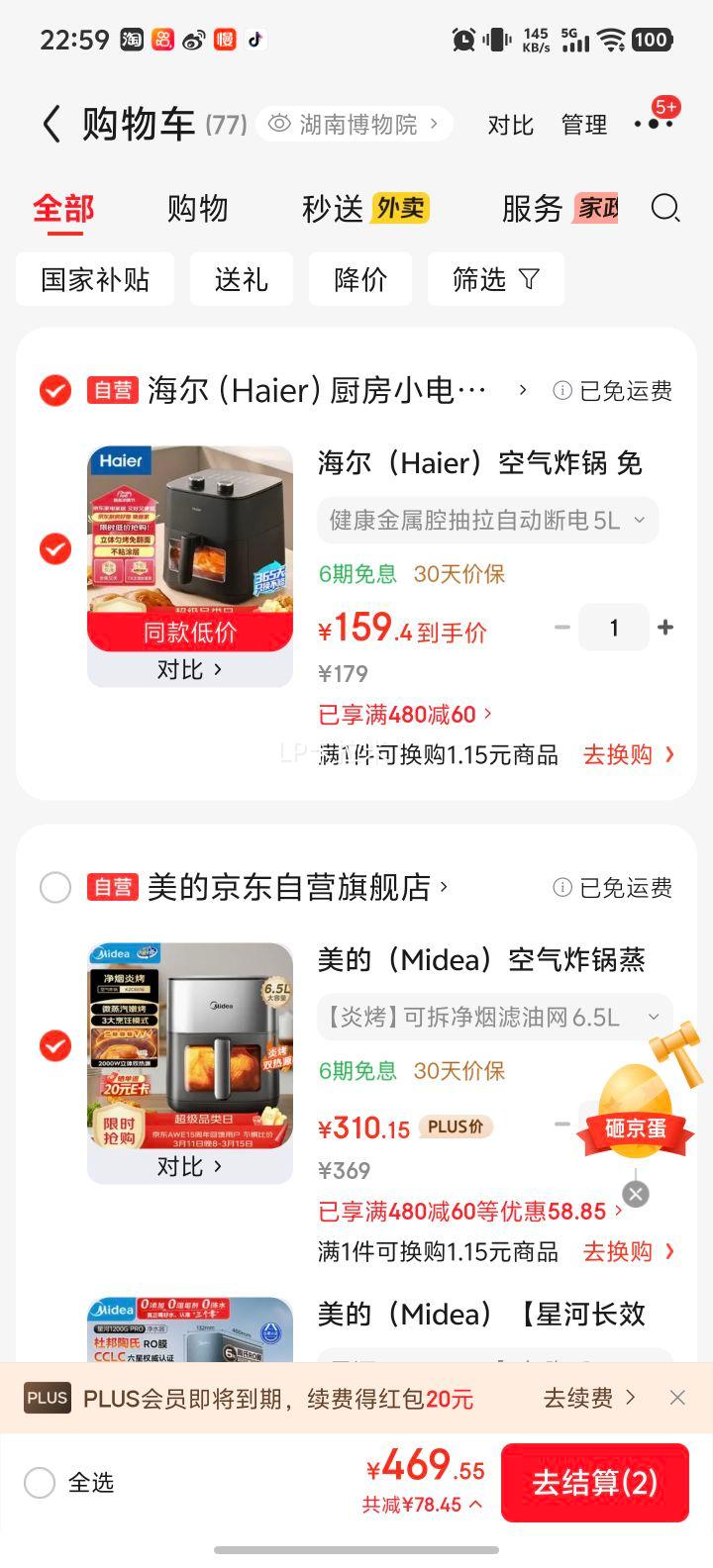Proceed to checkout with 去结算

click(x=594, y=1482)
